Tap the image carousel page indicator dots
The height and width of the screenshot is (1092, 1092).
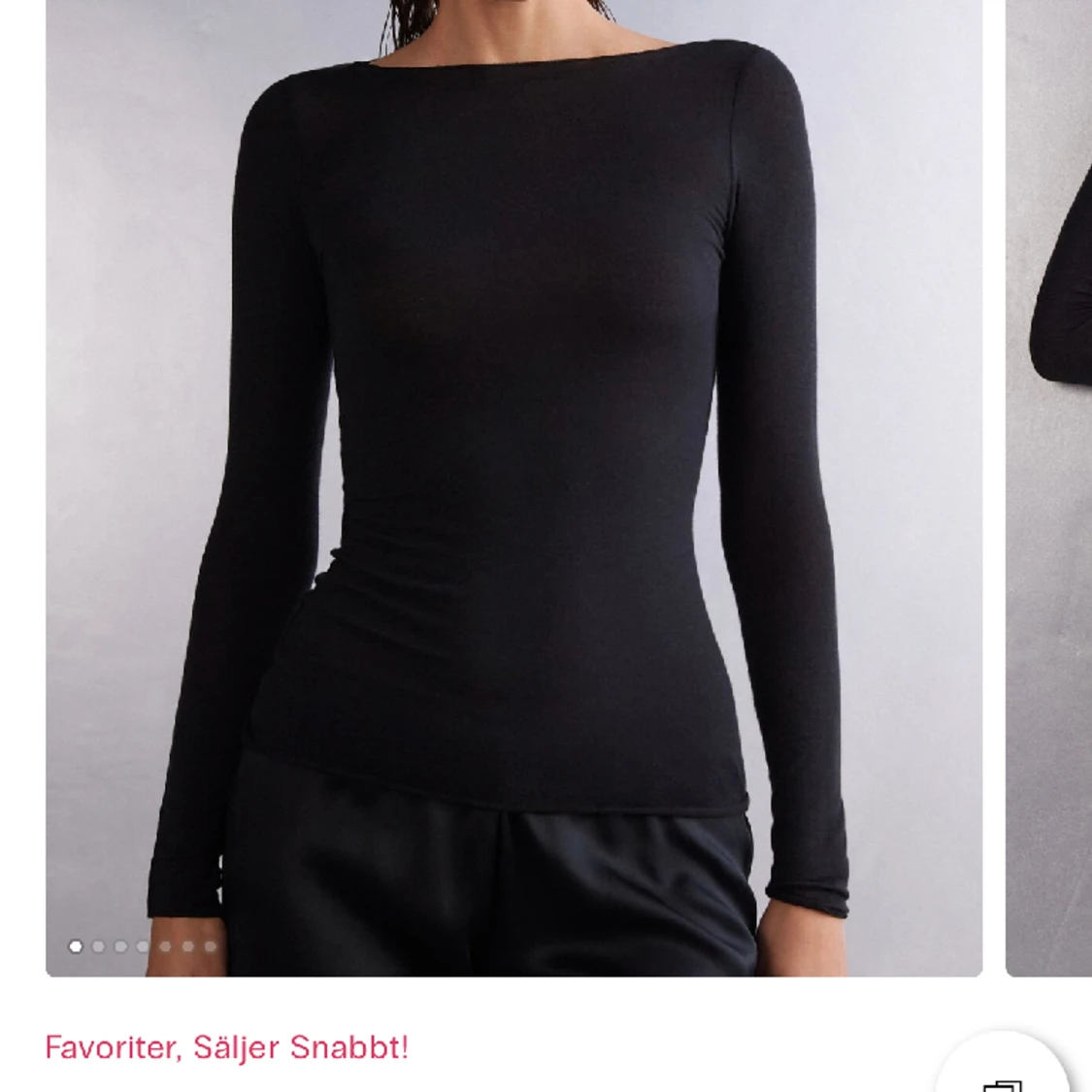tap(143, 945)
